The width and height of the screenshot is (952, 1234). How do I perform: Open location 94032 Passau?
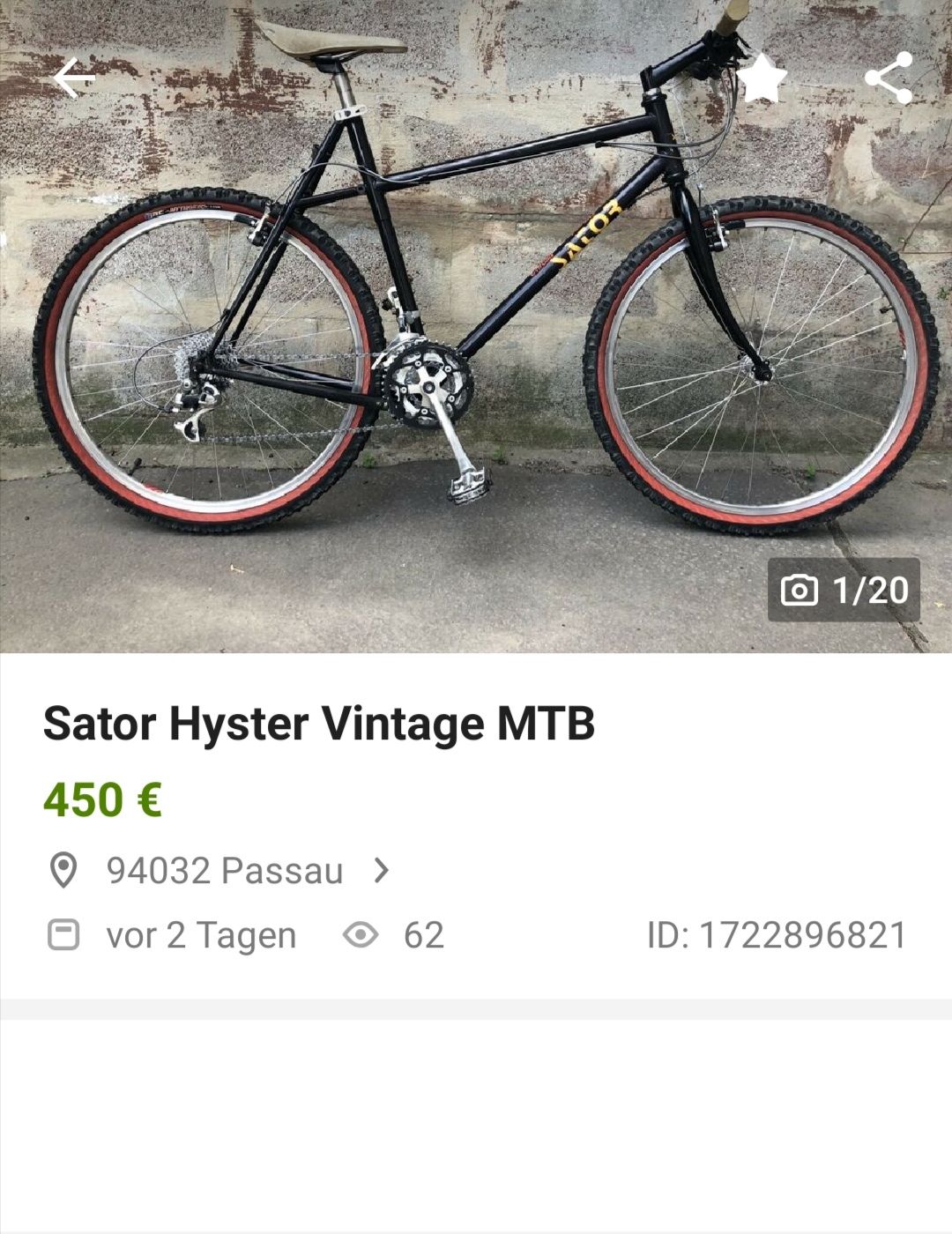[225, 871]
